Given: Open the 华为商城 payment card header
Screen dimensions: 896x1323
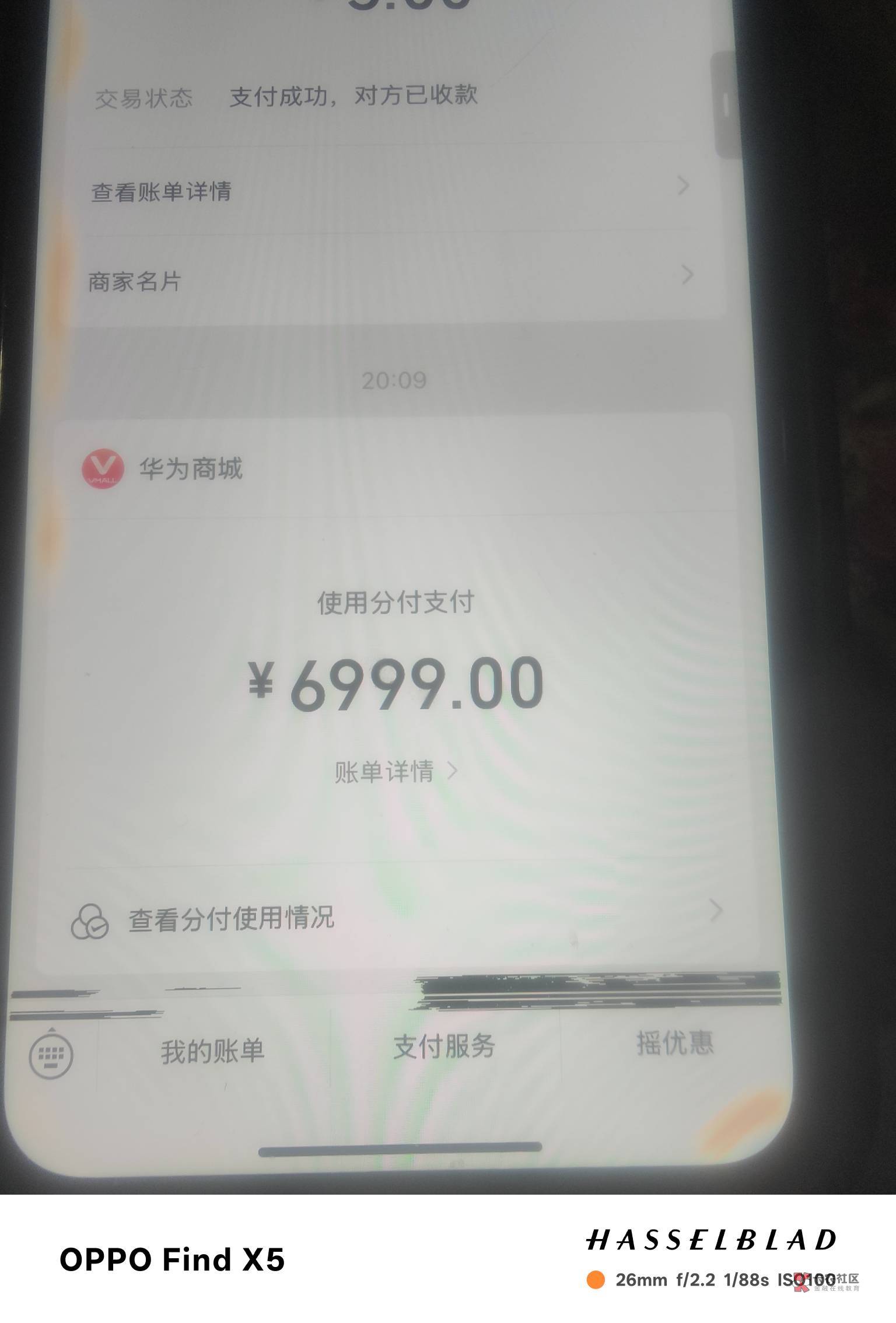Looking at the screenshot, I should [394, 468].
